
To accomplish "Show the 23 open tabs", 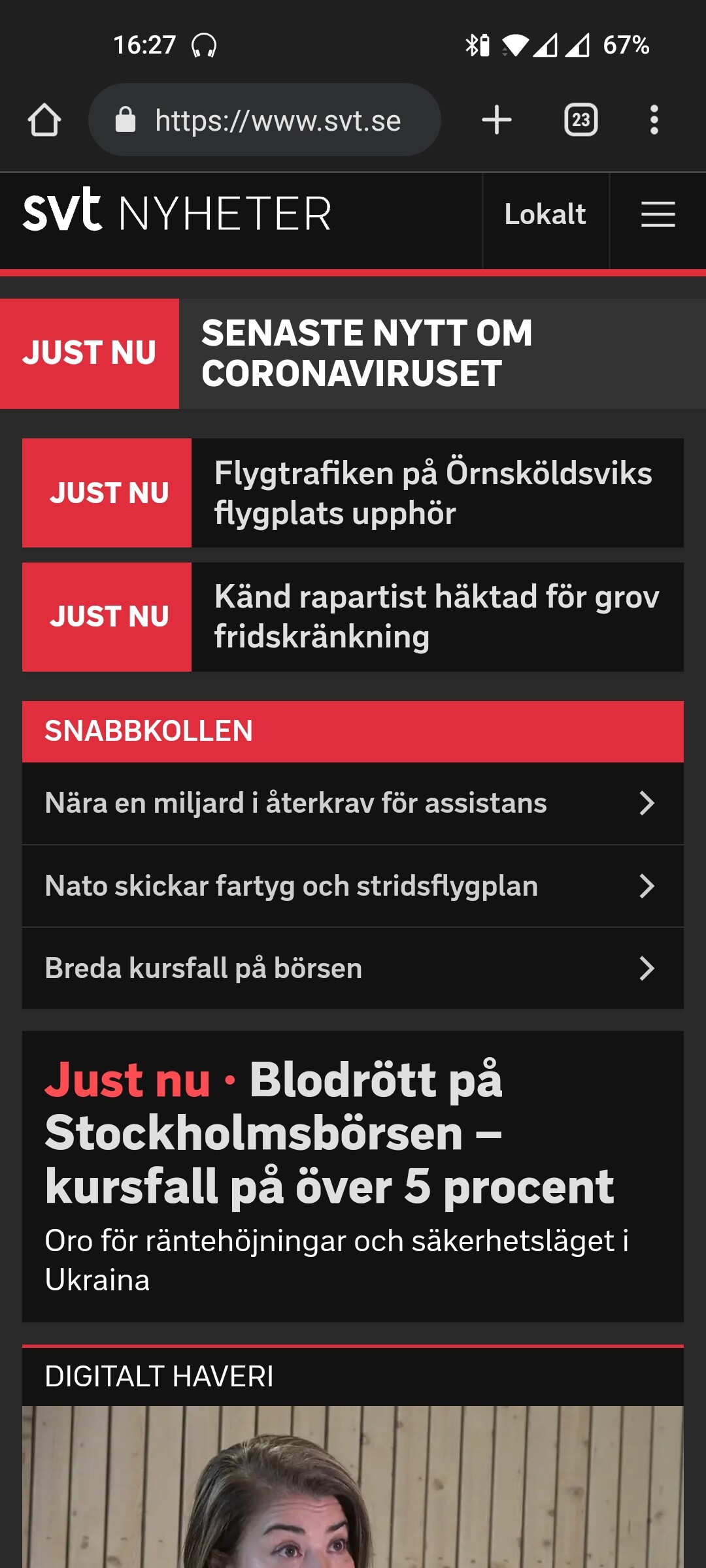I will tap(580, 120).
